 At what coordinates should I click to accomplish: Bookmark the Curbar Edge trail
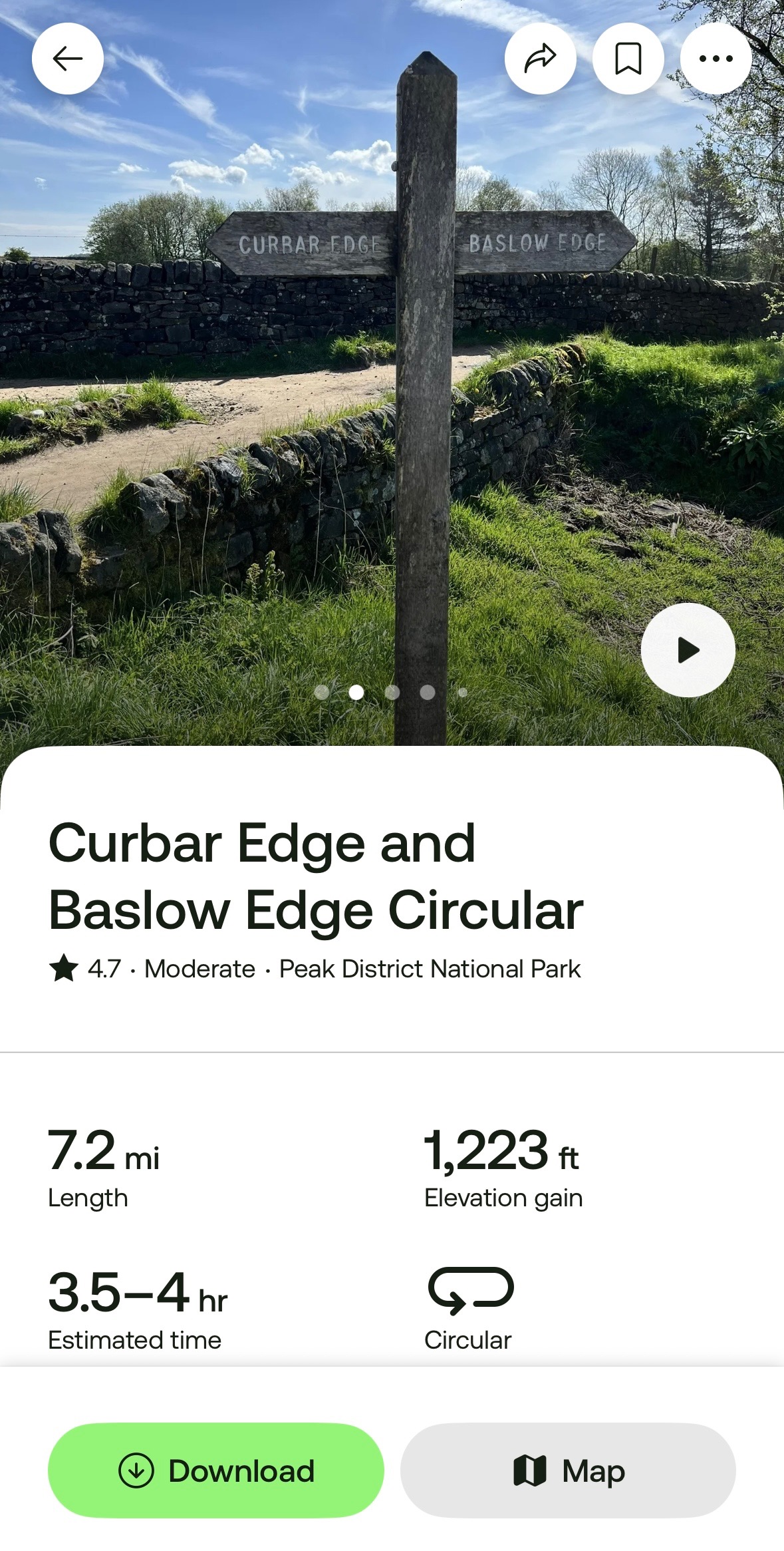click(x=628, y=59)
